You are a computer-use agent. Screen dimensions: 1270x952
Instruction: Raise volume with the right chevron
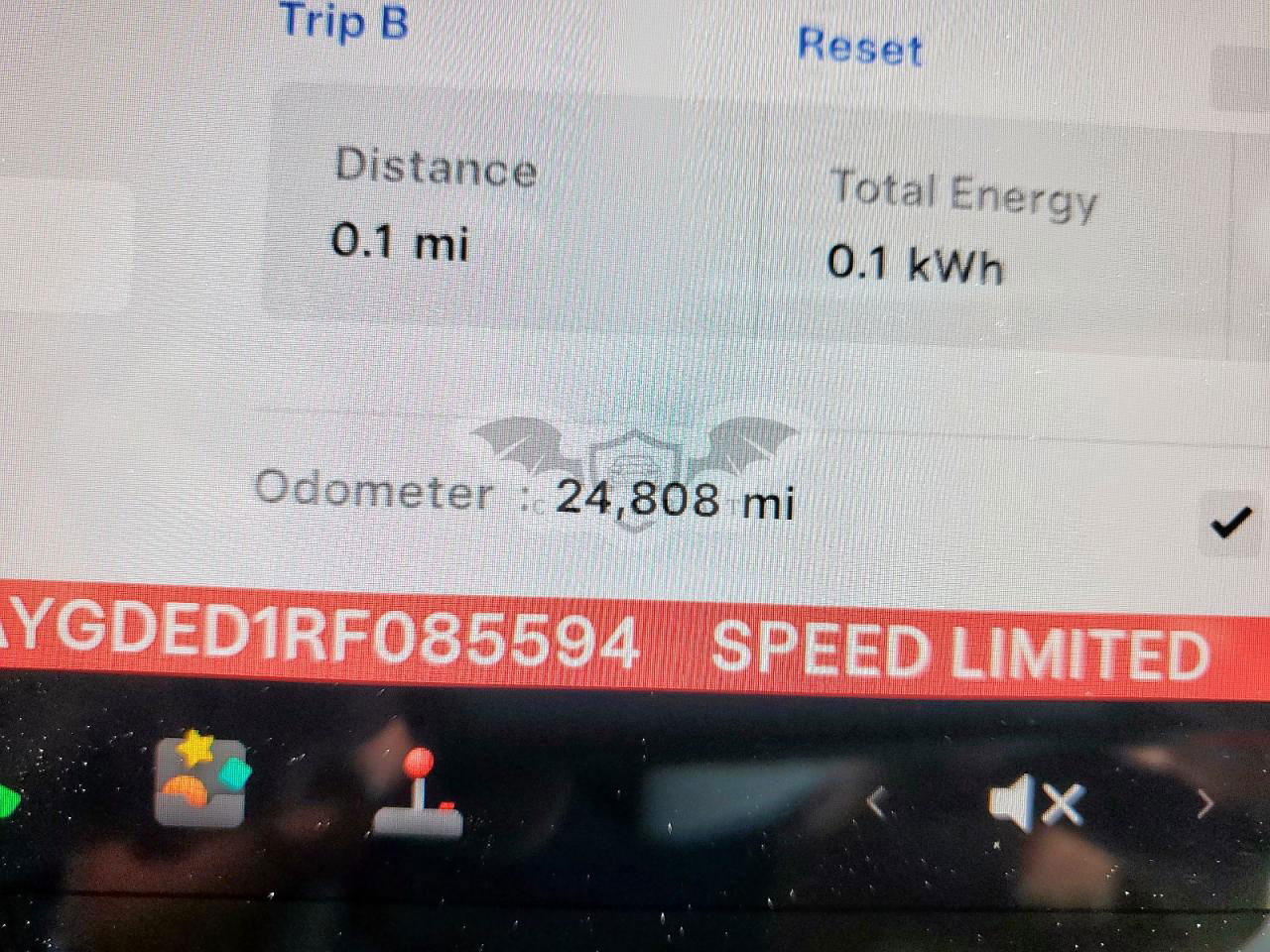pos(1206,803)
